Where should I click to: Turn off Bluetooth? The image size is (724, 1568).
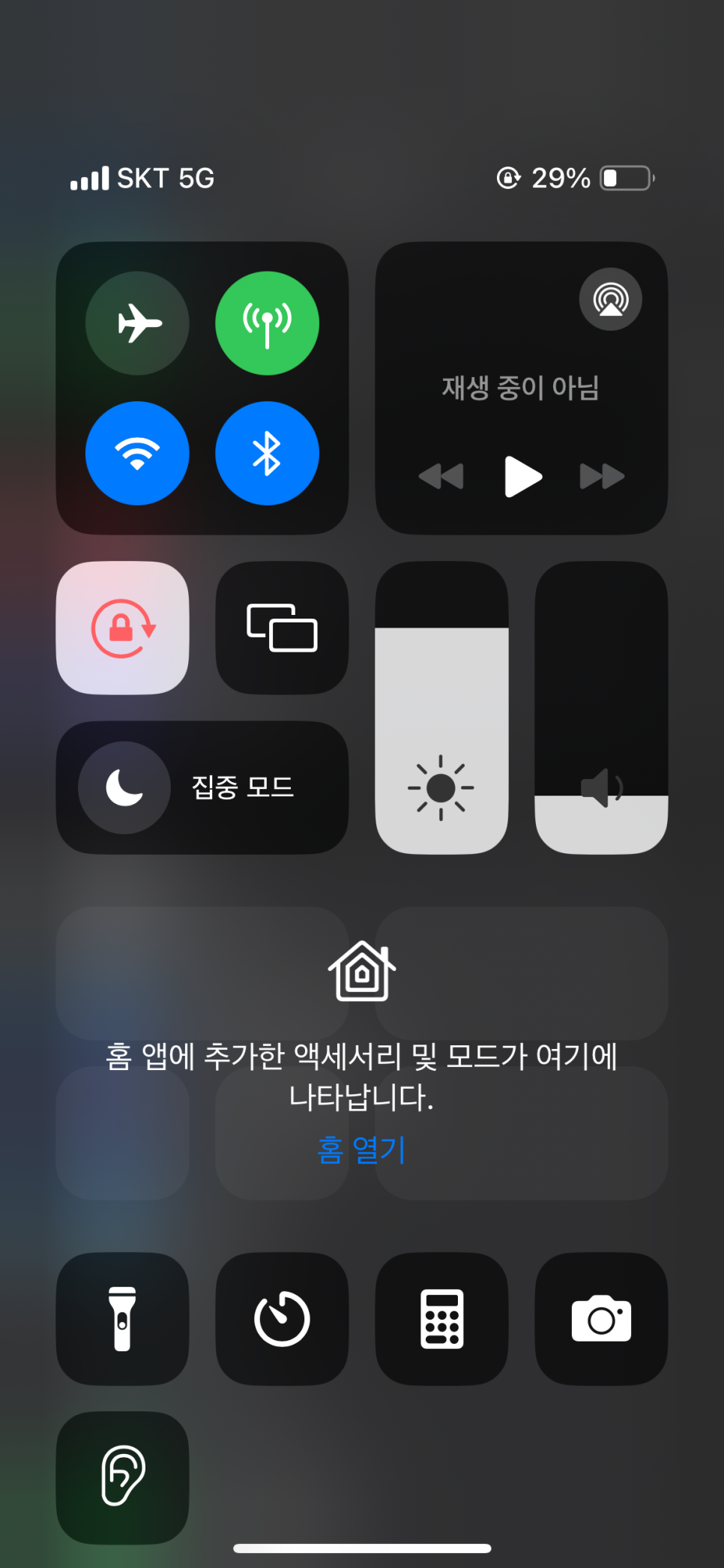coord(267,453)
